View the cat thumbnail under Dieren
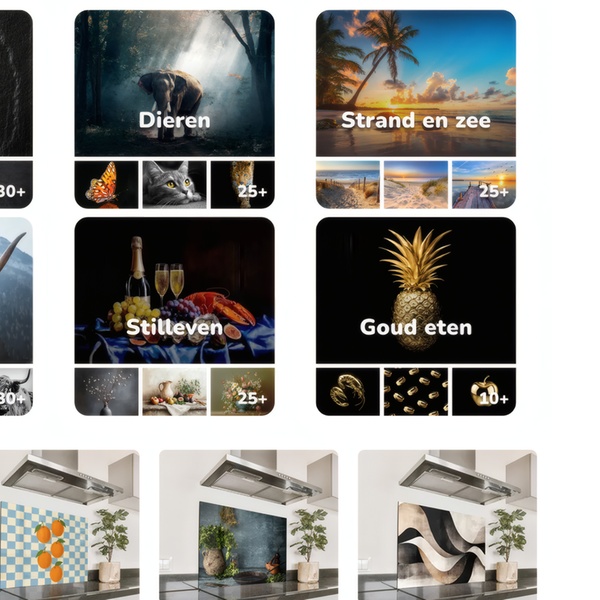This screenshot has width=600, height=600. tap(174, 184)
